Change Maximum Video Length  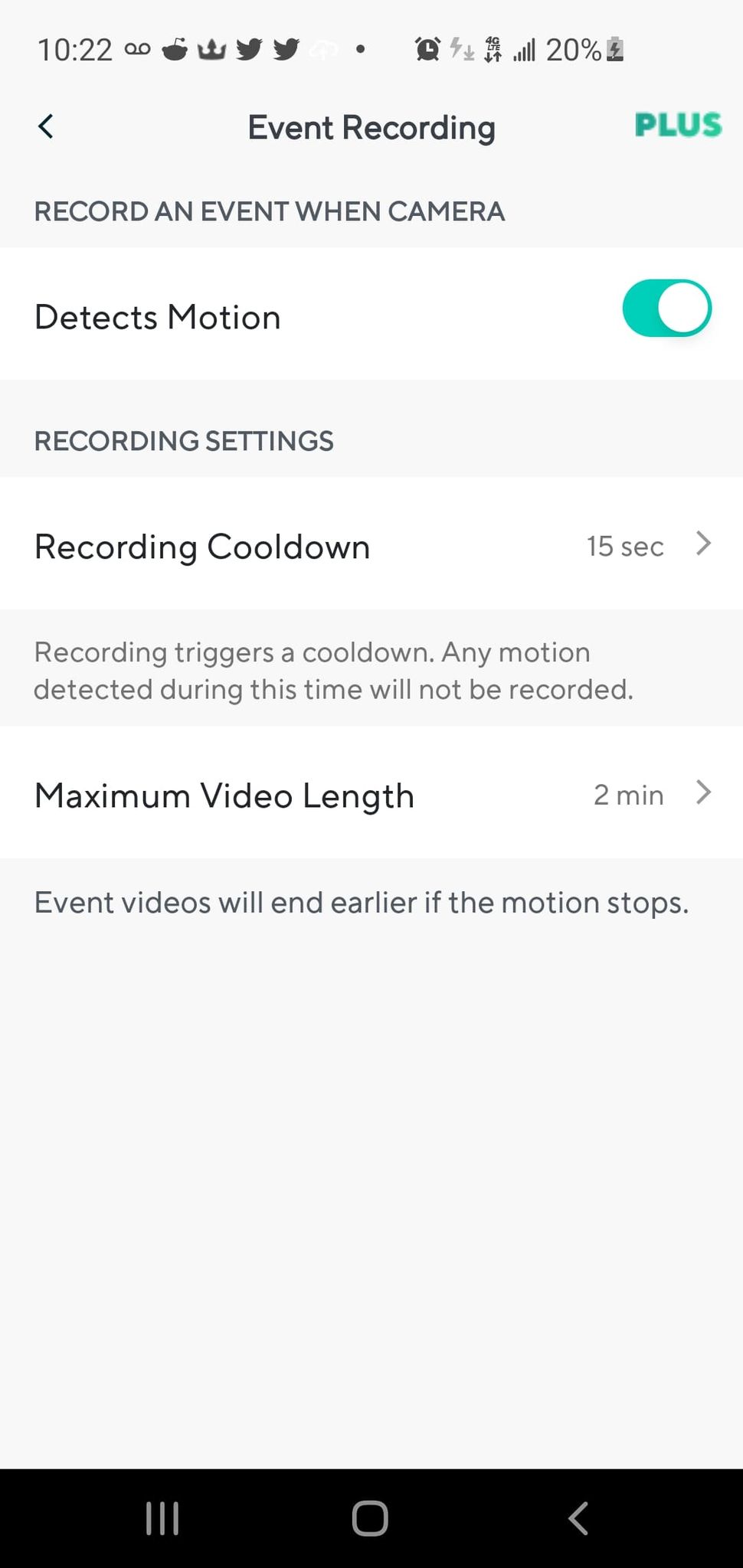tap(371, 794)
